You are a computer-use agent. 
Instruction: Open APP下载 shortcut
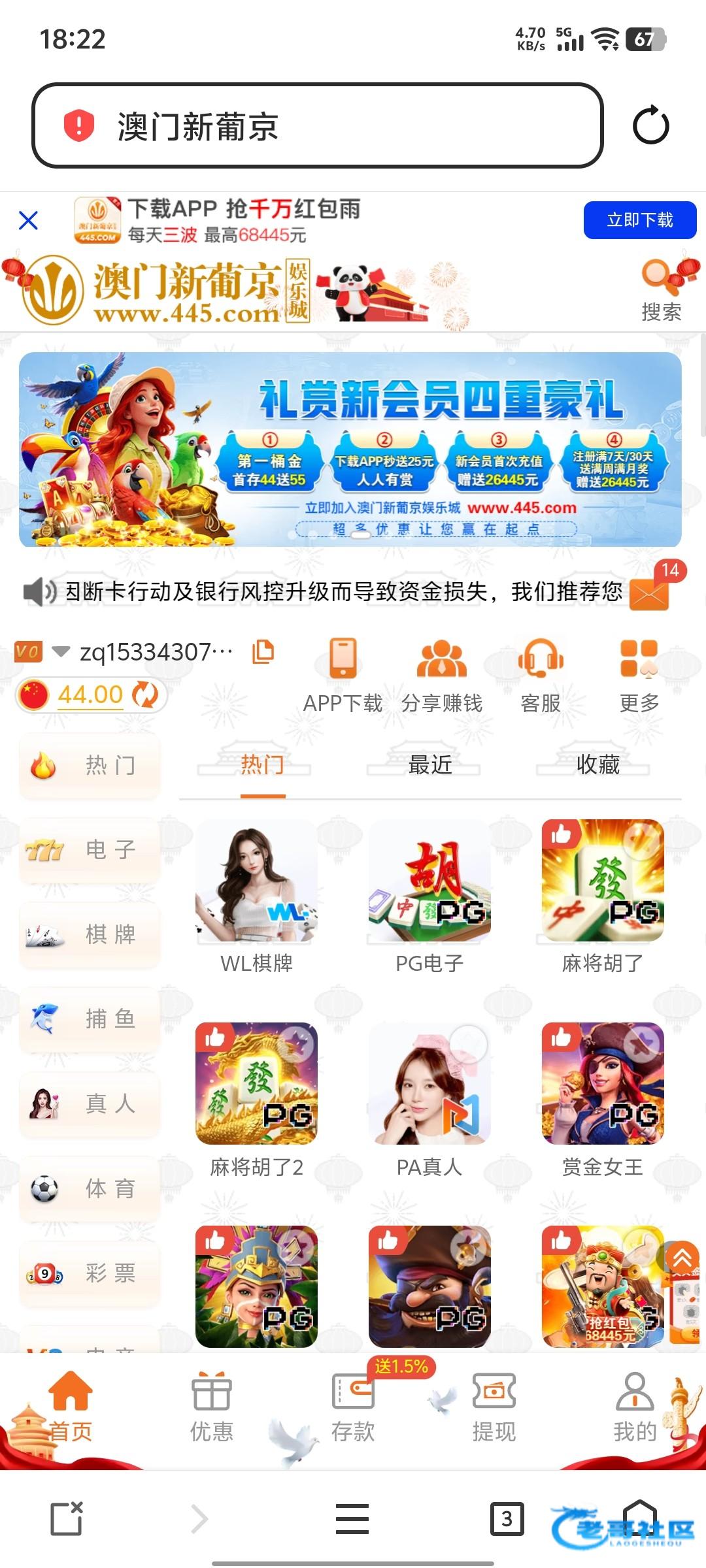(343, 674)
